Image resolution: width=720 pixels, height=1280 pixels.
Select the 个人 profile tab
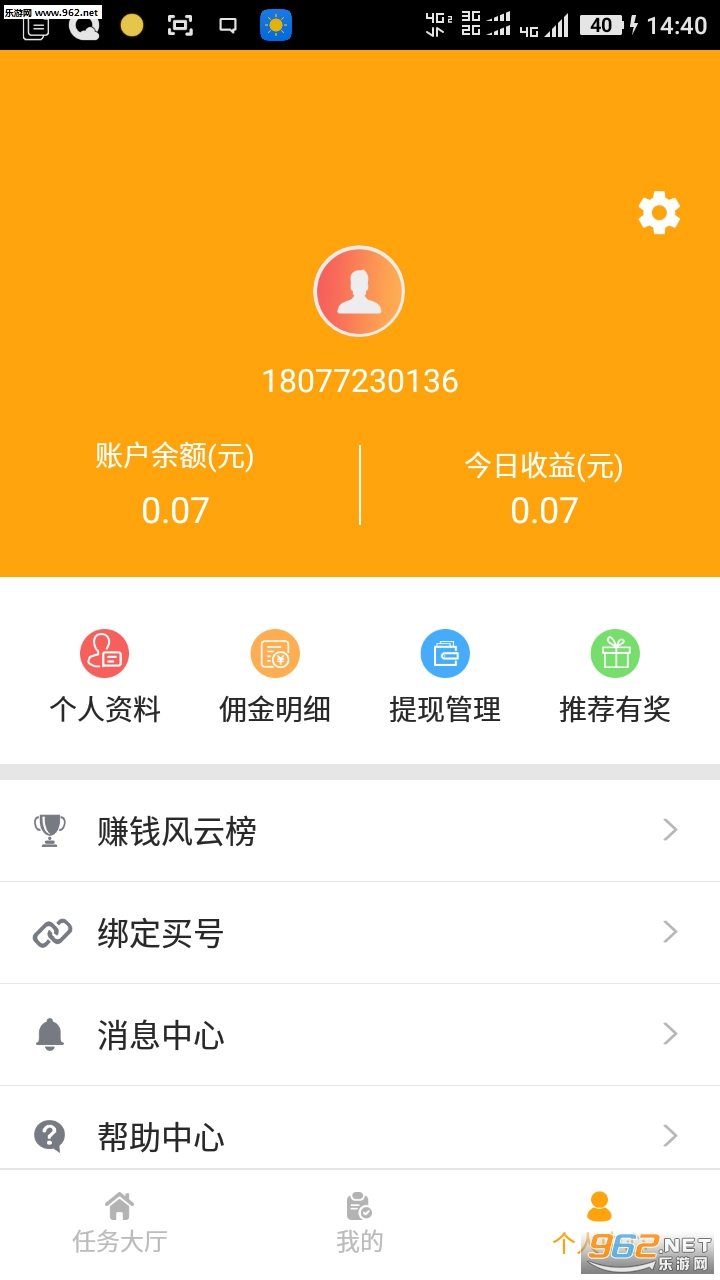tap(598, 1221)
